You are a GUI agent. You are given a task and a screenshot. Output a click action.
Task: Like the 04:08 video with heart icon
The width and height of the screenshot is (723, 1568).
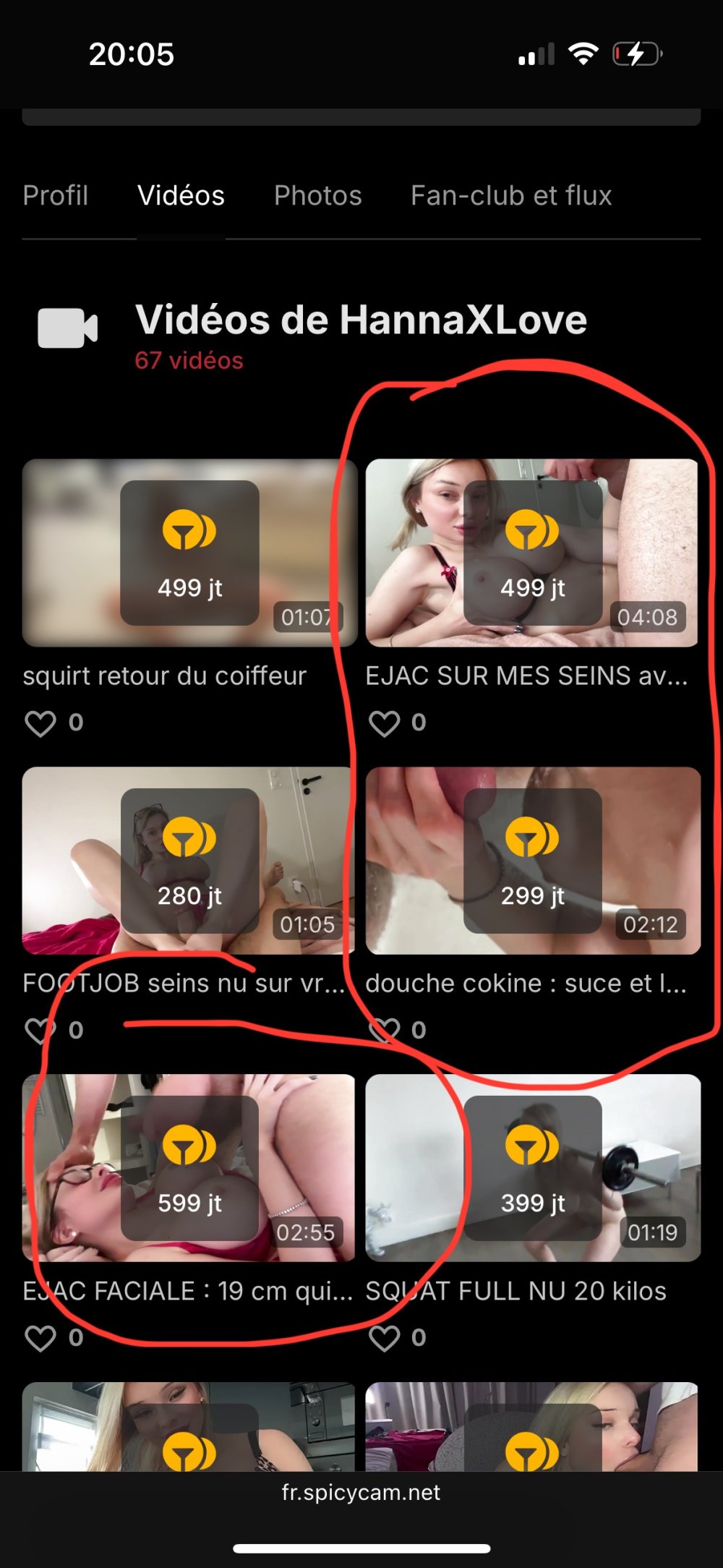384,723
